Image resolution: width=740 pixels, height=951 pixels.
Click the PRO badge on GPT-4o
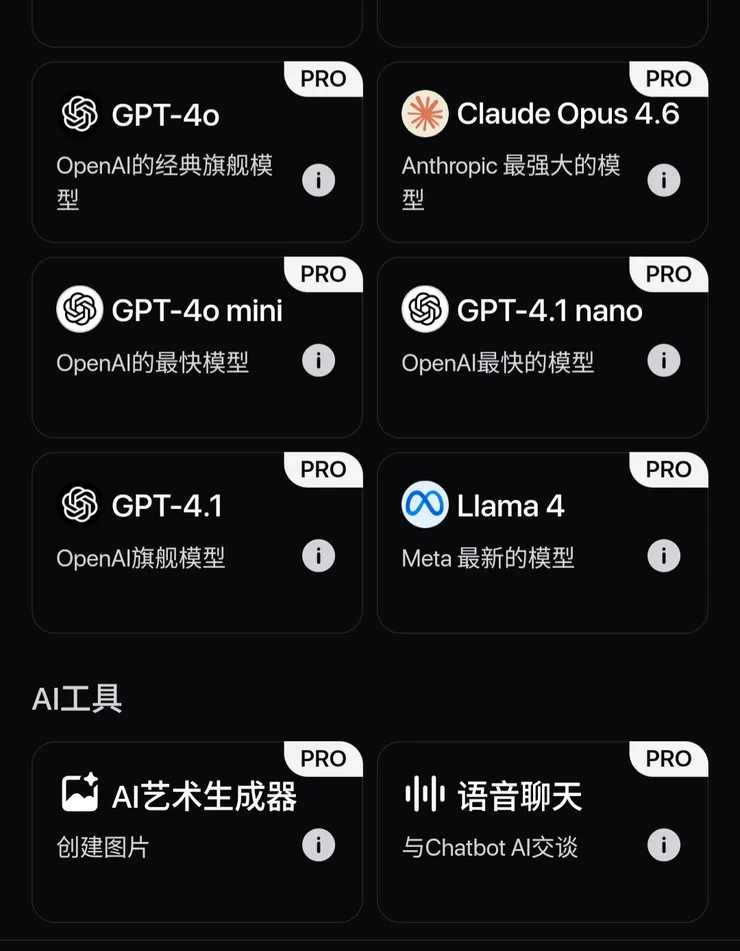click(x=322, y=79)
